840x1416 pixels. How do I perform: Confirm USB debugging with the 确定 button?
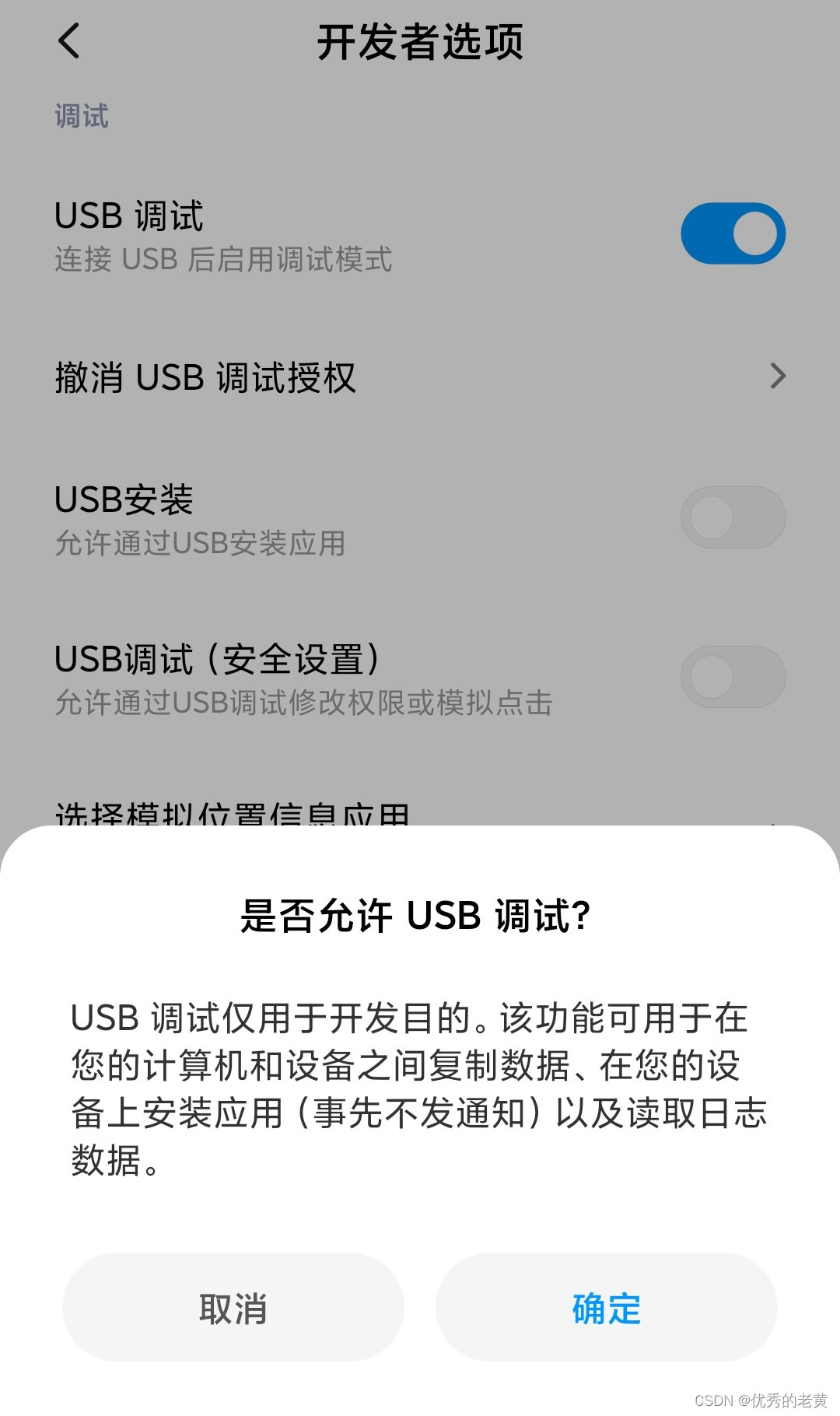coord(606,1307)
